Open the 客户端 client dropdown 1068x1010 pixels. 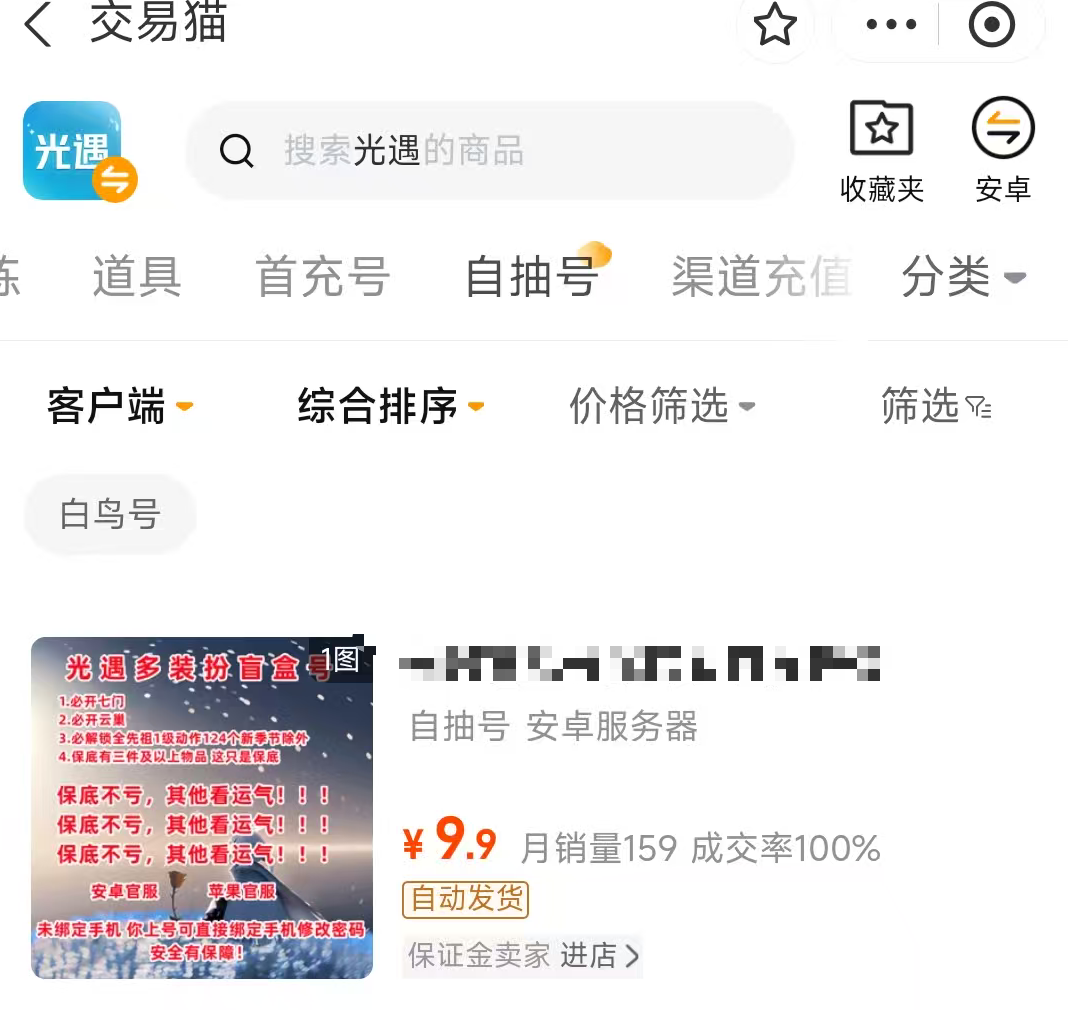pyautogui.click(x=120, y=406)
